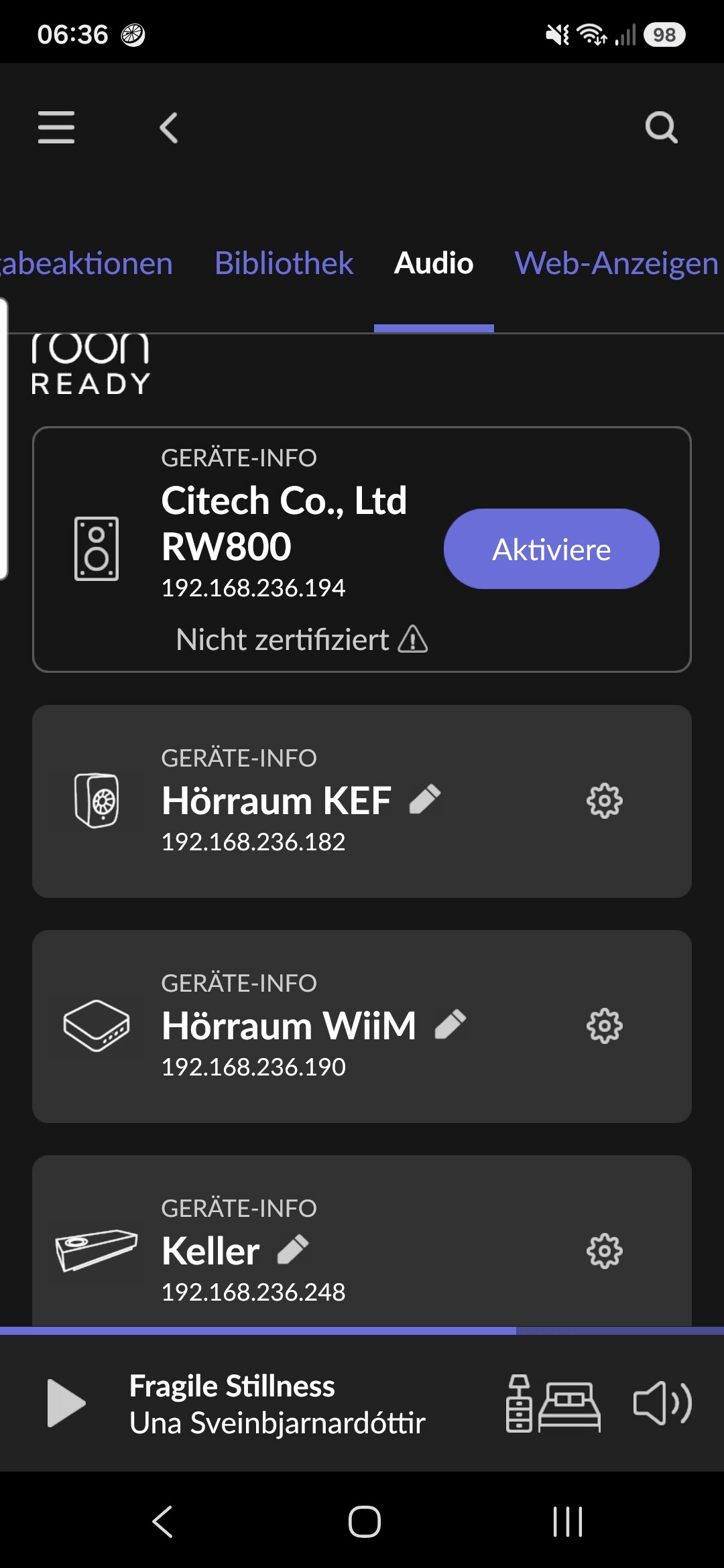Open the Fragile Stillness now playing view
Viewport: 724px width, 1568px height.
(277, 1404)
